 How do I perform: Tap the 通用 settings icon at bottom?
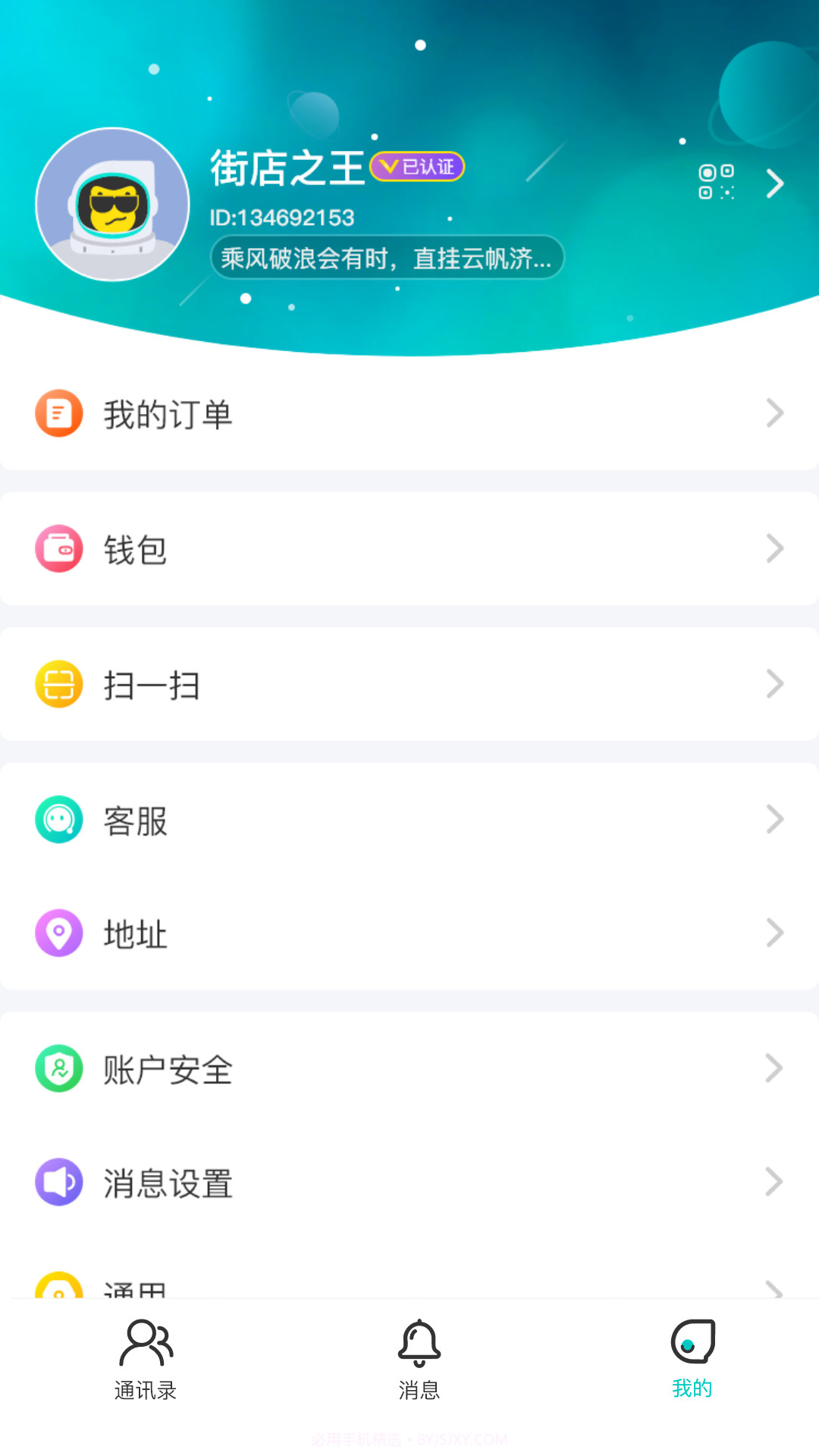tap(58, 1289)
